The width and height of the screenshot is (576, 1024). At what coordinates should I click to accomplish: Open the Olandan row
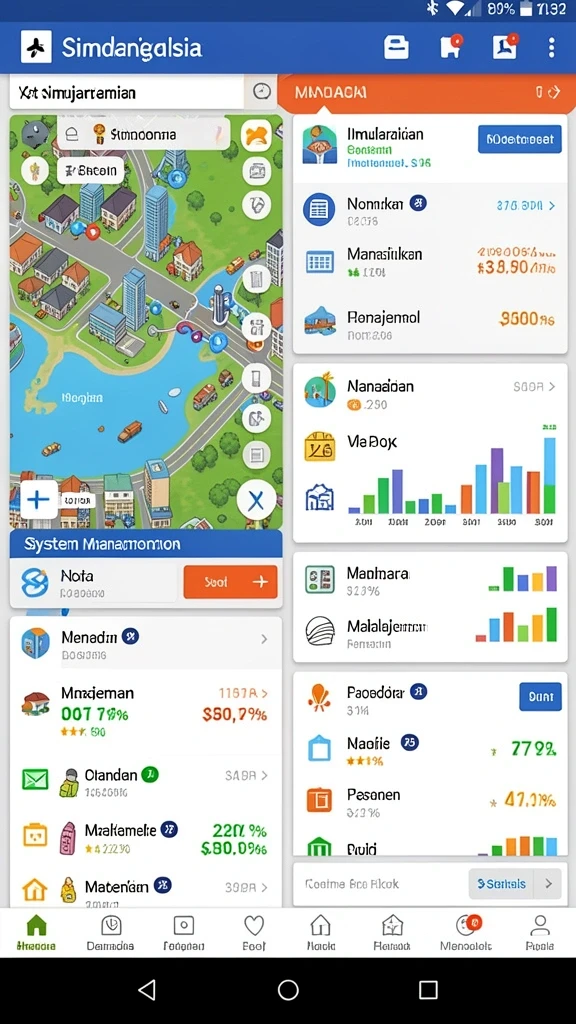coord(146,781)
